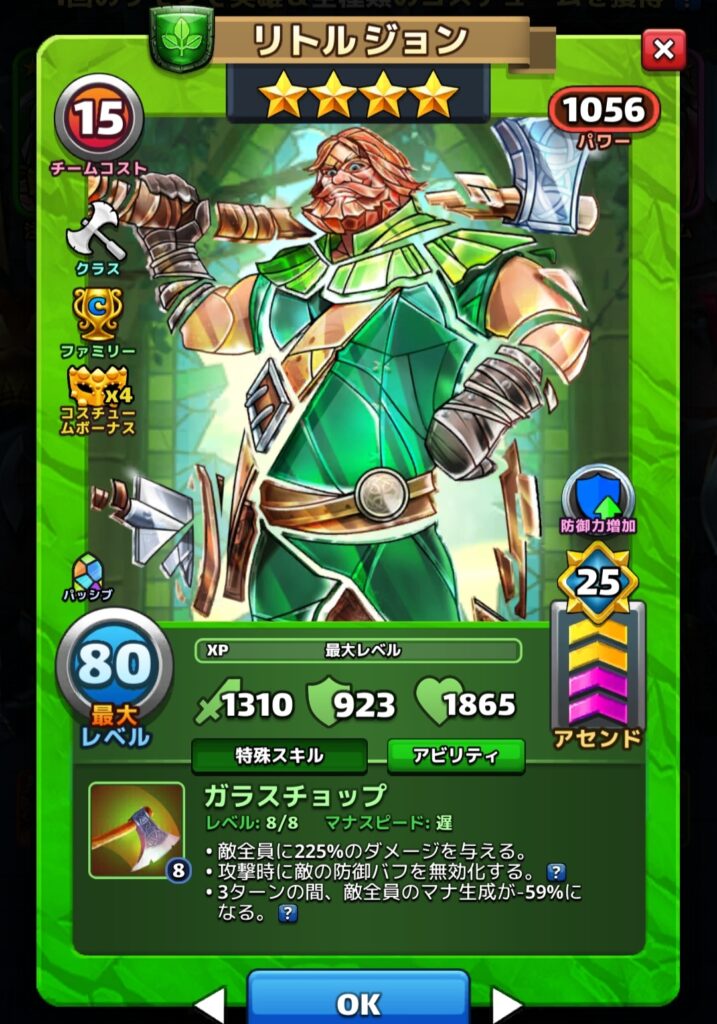Open the パッシブ skill icon
Viewport: 717px width, 1024px height.
tap(88, 572)
